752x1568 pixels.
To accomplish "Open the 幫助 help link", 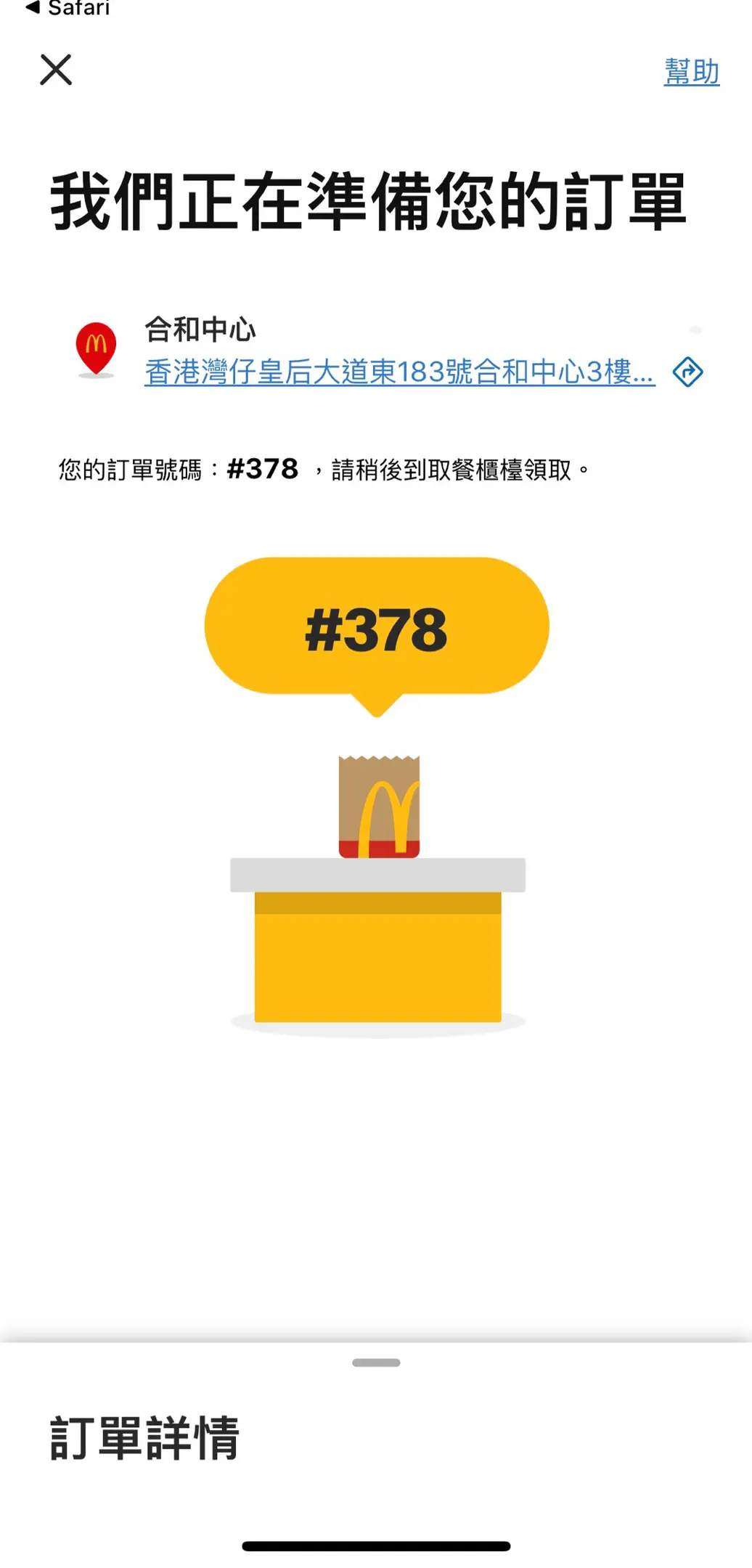I will click(x=691, y=72).
